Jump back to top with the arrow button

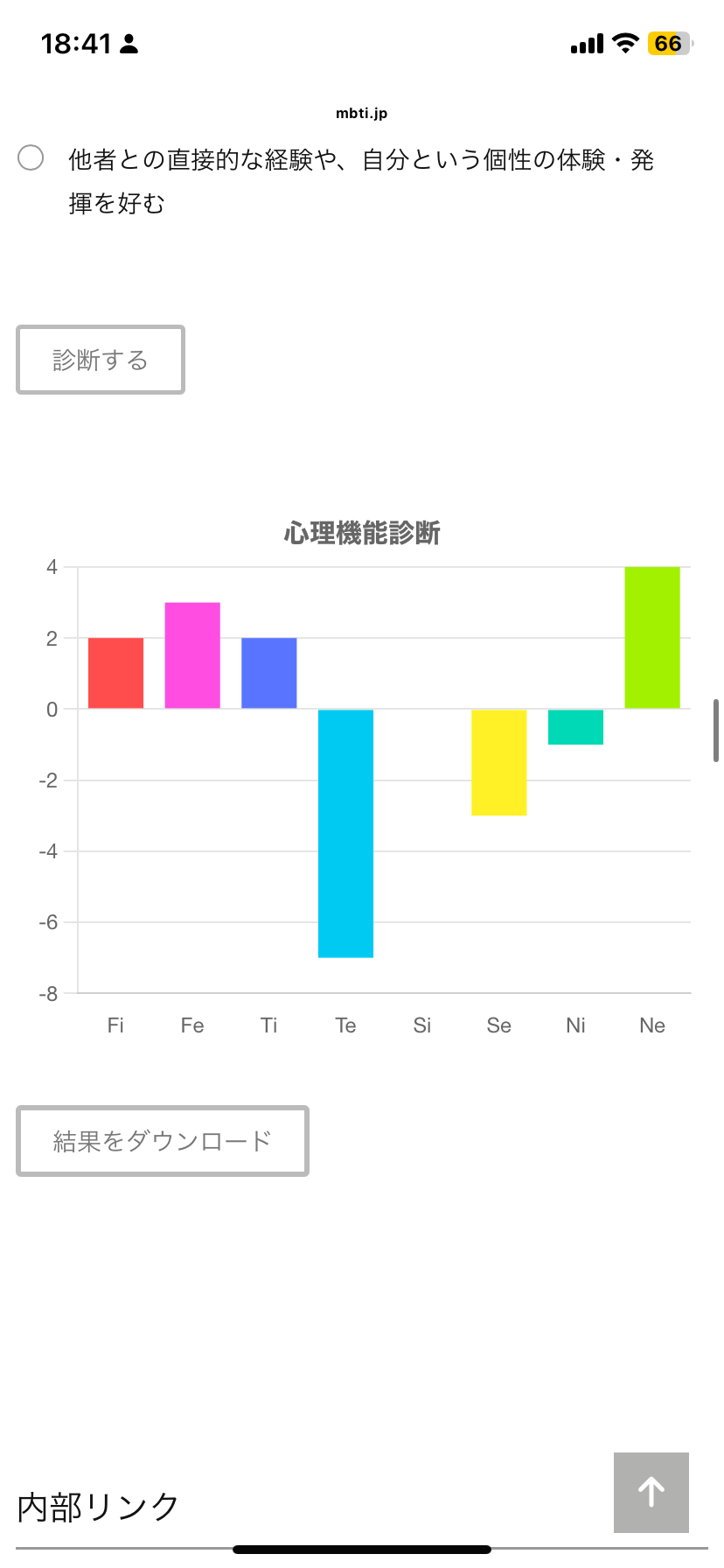pyautogui.click(x=651, y=1492)
